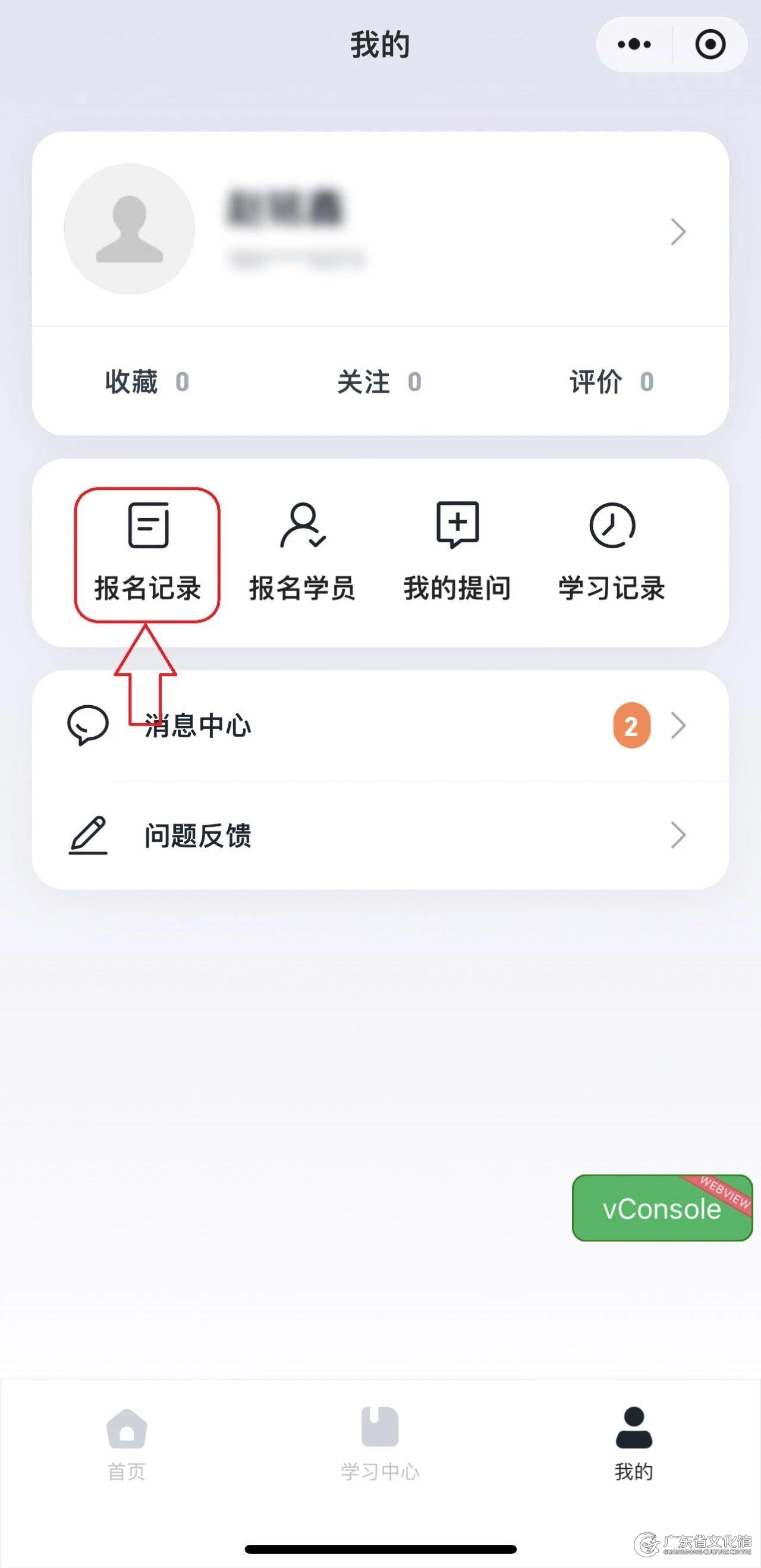Viewport: 761px width, 1568px height.
Task: Open 学习记录 learning records
Action: tap(612, 553)
